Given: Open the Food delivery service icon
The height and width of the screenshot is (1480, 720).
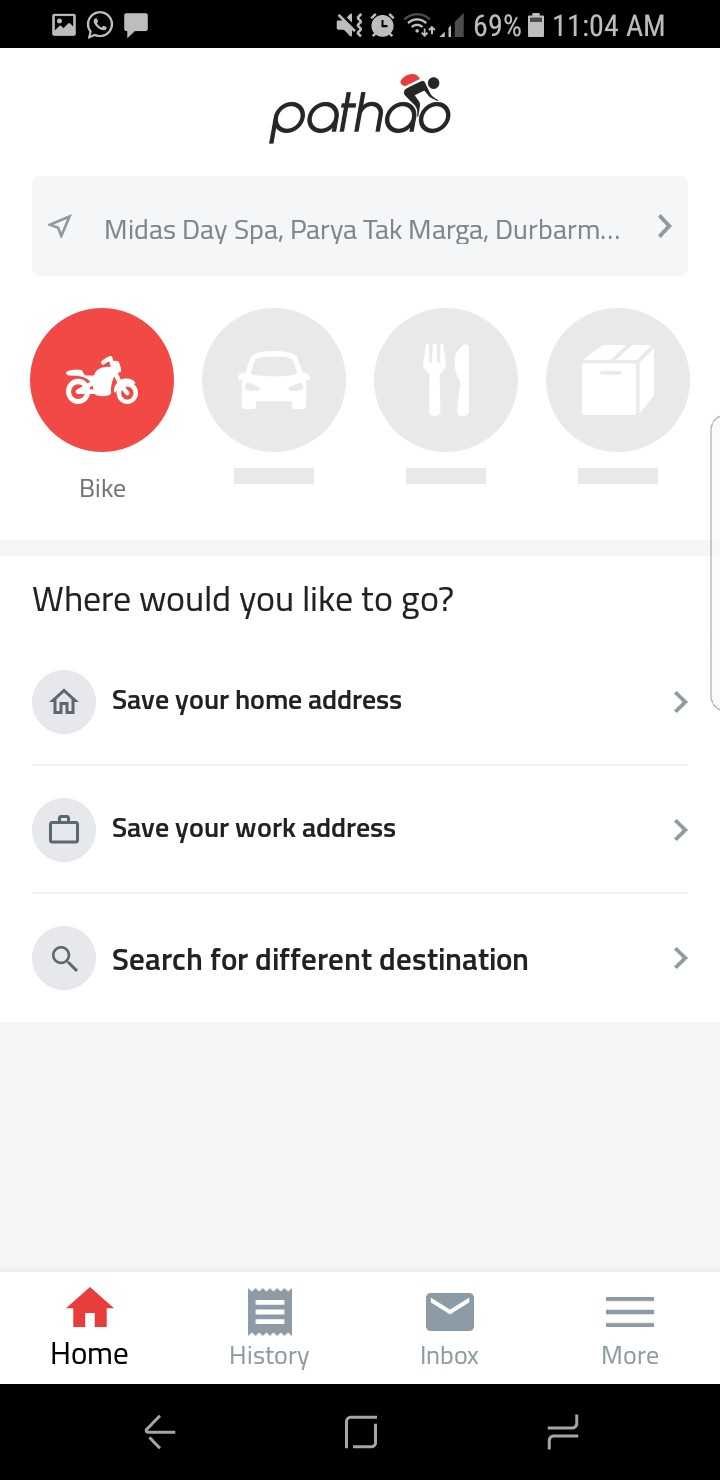Looking at the screenshot, I should point(446,380).
